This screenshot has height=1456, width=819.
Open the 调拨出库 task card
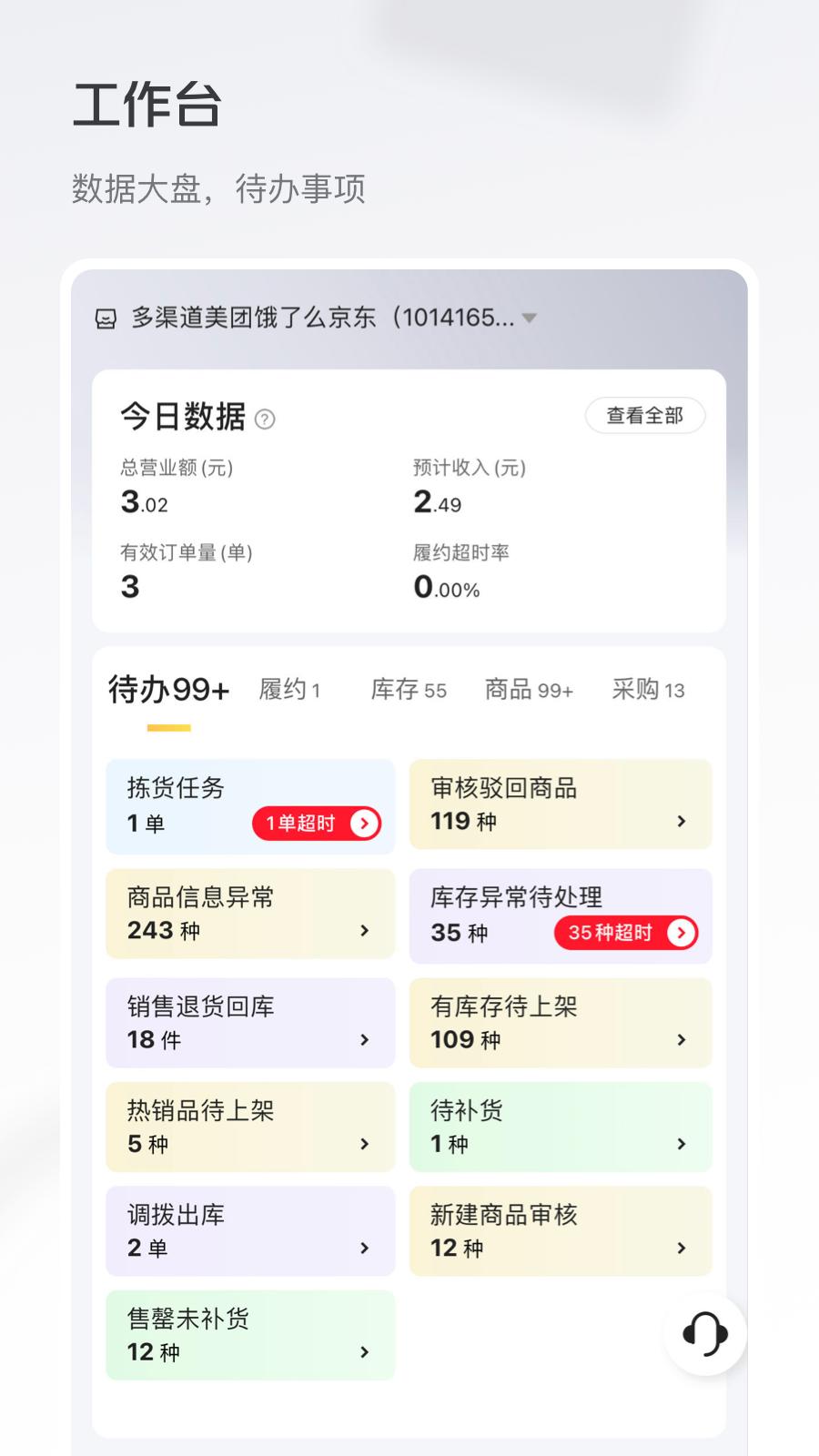tap(250, 1230)
